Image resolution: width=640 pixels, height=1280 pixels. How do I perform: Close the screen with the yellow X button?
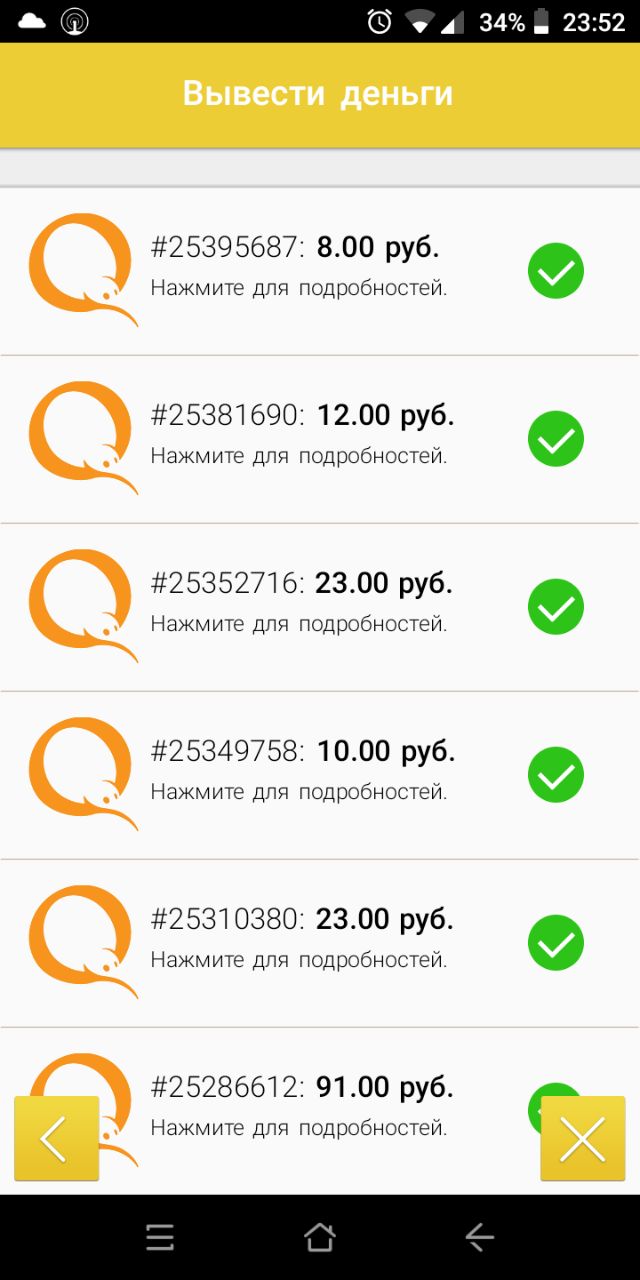click(x=583, y=1138)
